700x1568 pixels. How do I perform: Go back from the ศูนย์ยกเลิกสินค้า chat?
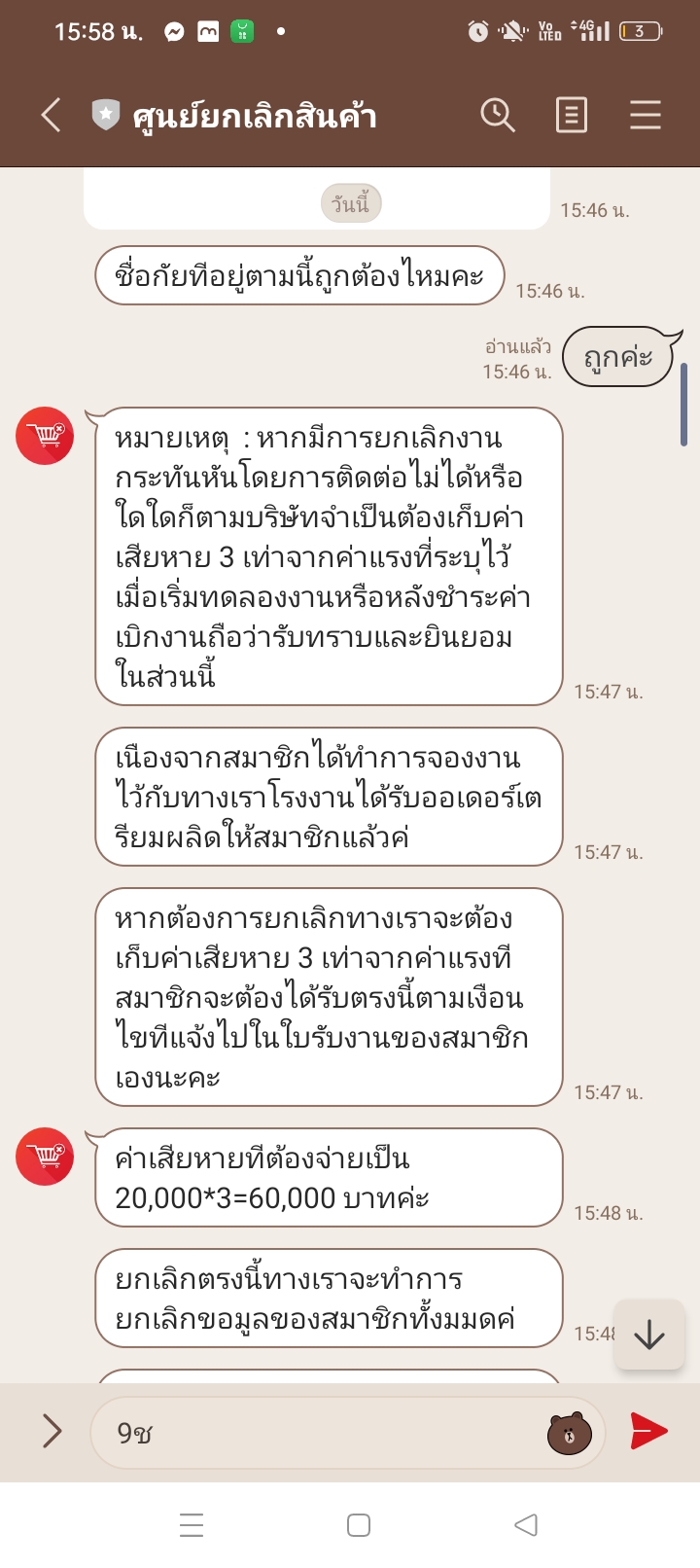point(51,116)
